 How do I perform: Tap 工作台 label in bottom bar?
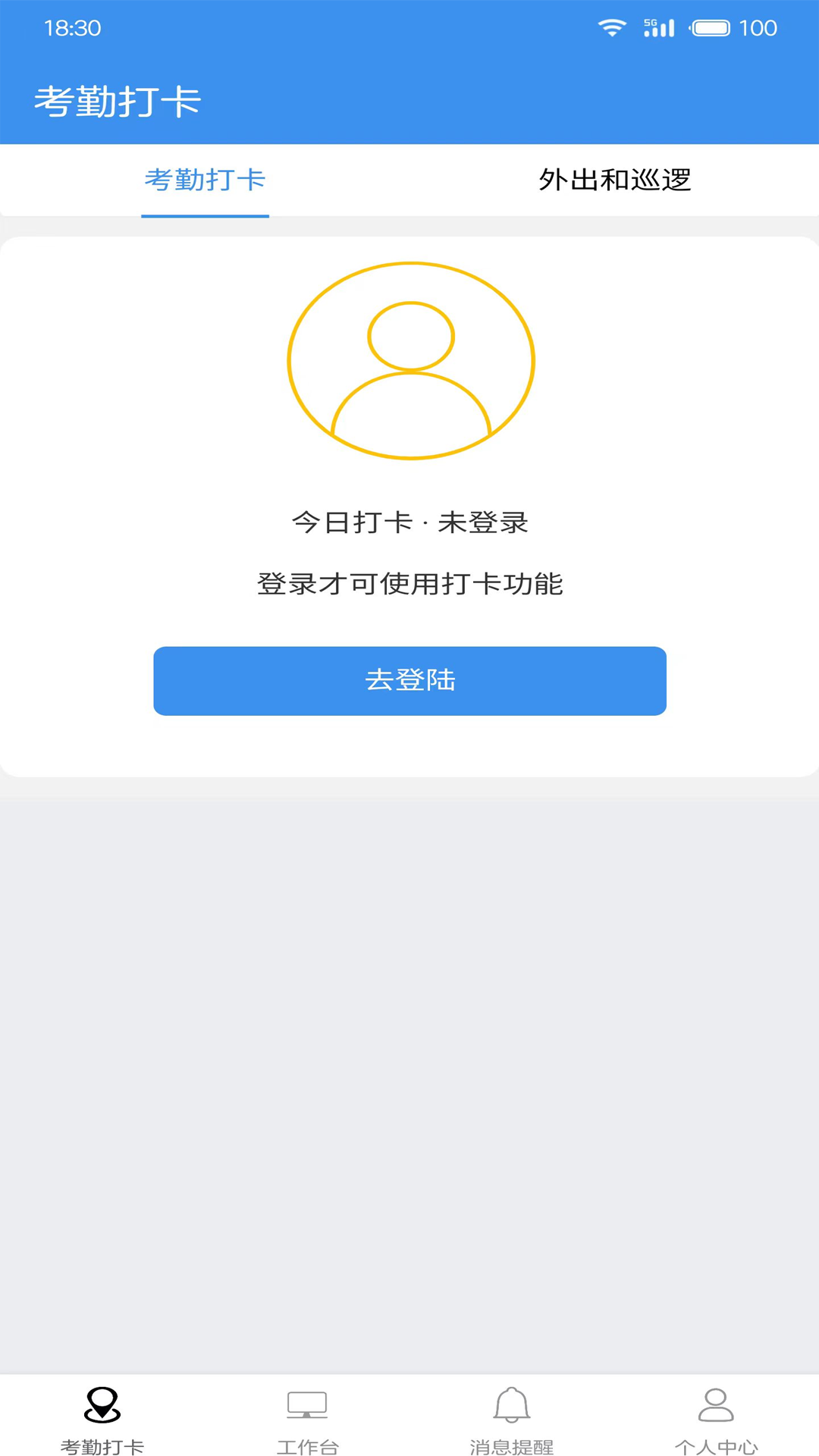307,1445
